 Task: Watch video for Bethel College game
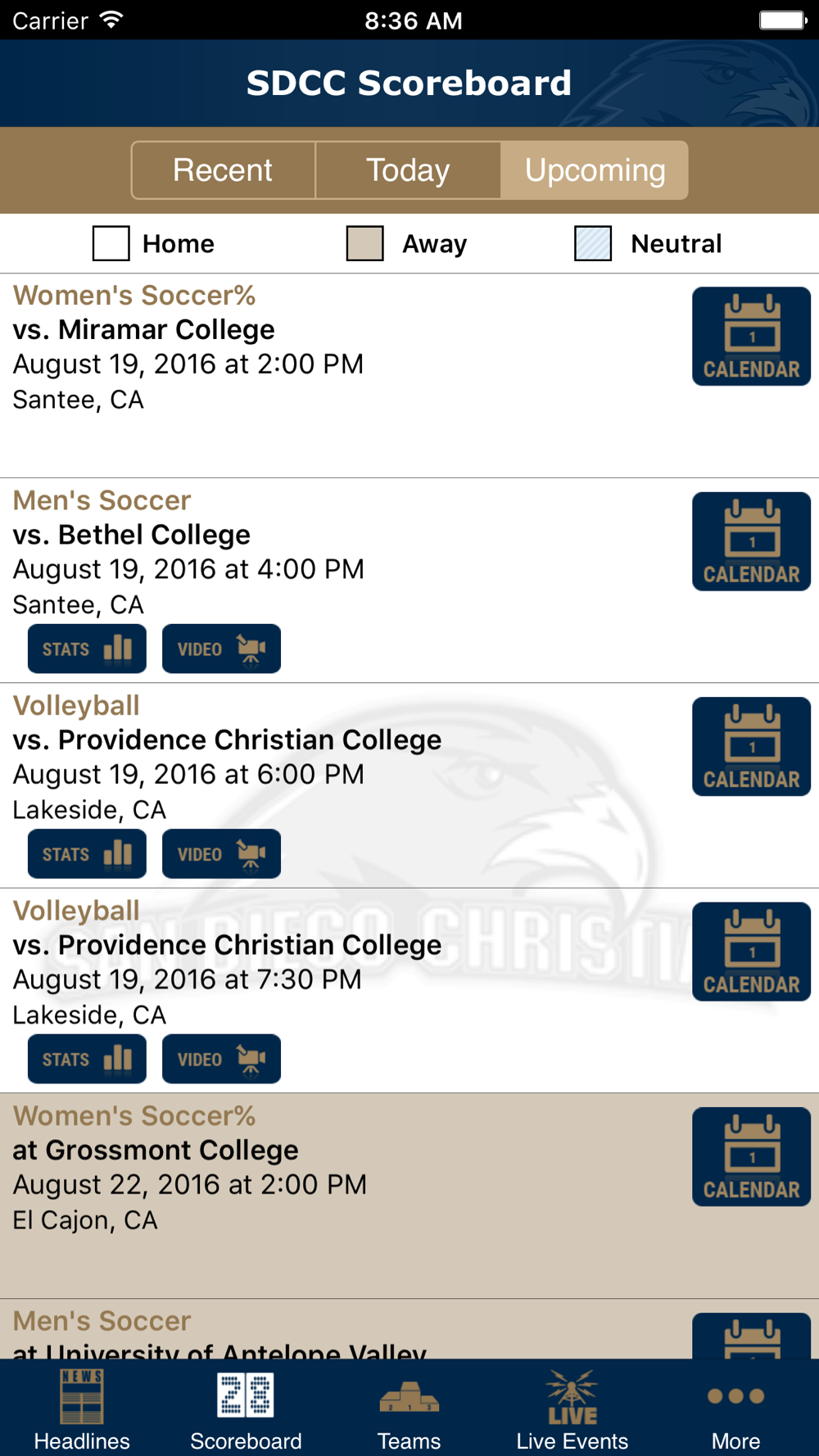[221, 649]
